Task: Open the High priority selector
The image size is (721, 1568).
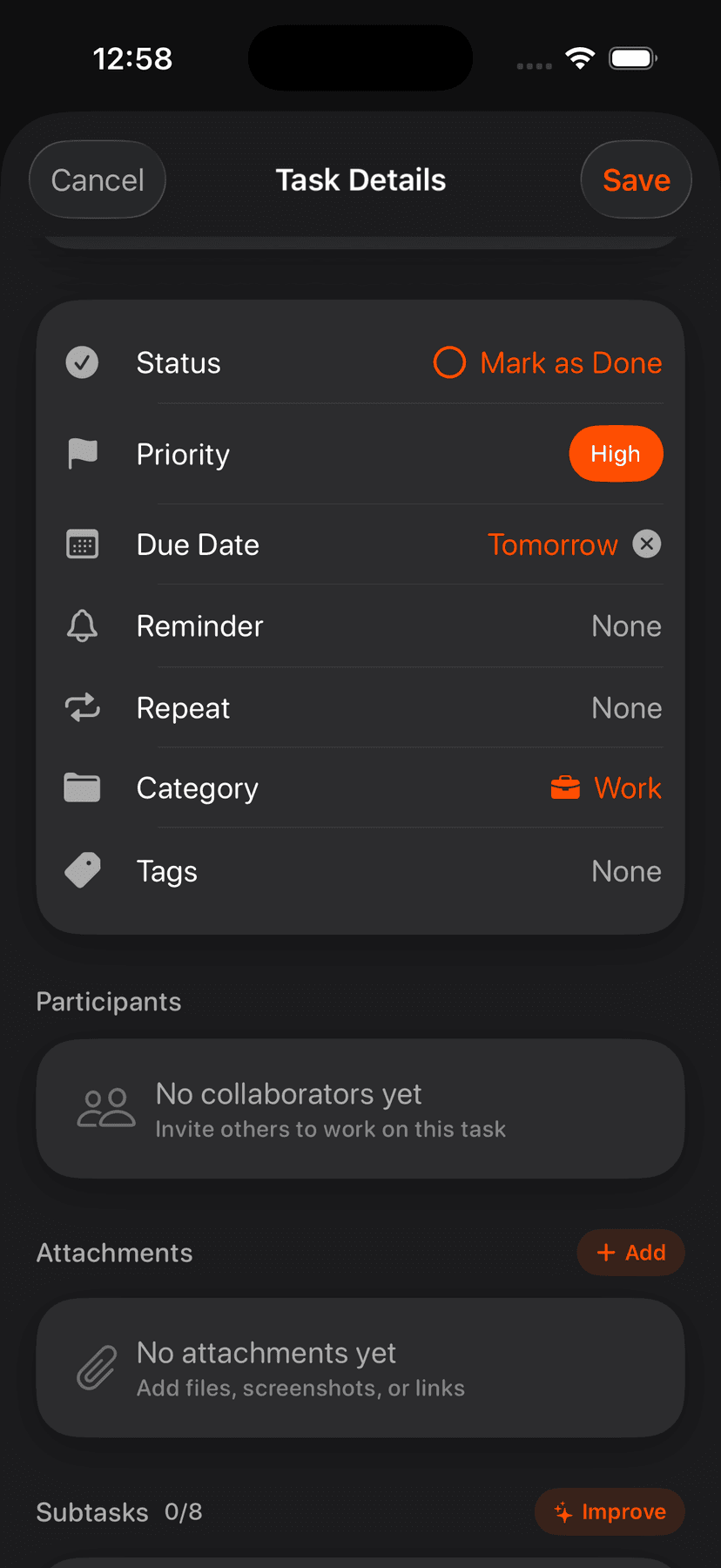Action: coord(616,453)
